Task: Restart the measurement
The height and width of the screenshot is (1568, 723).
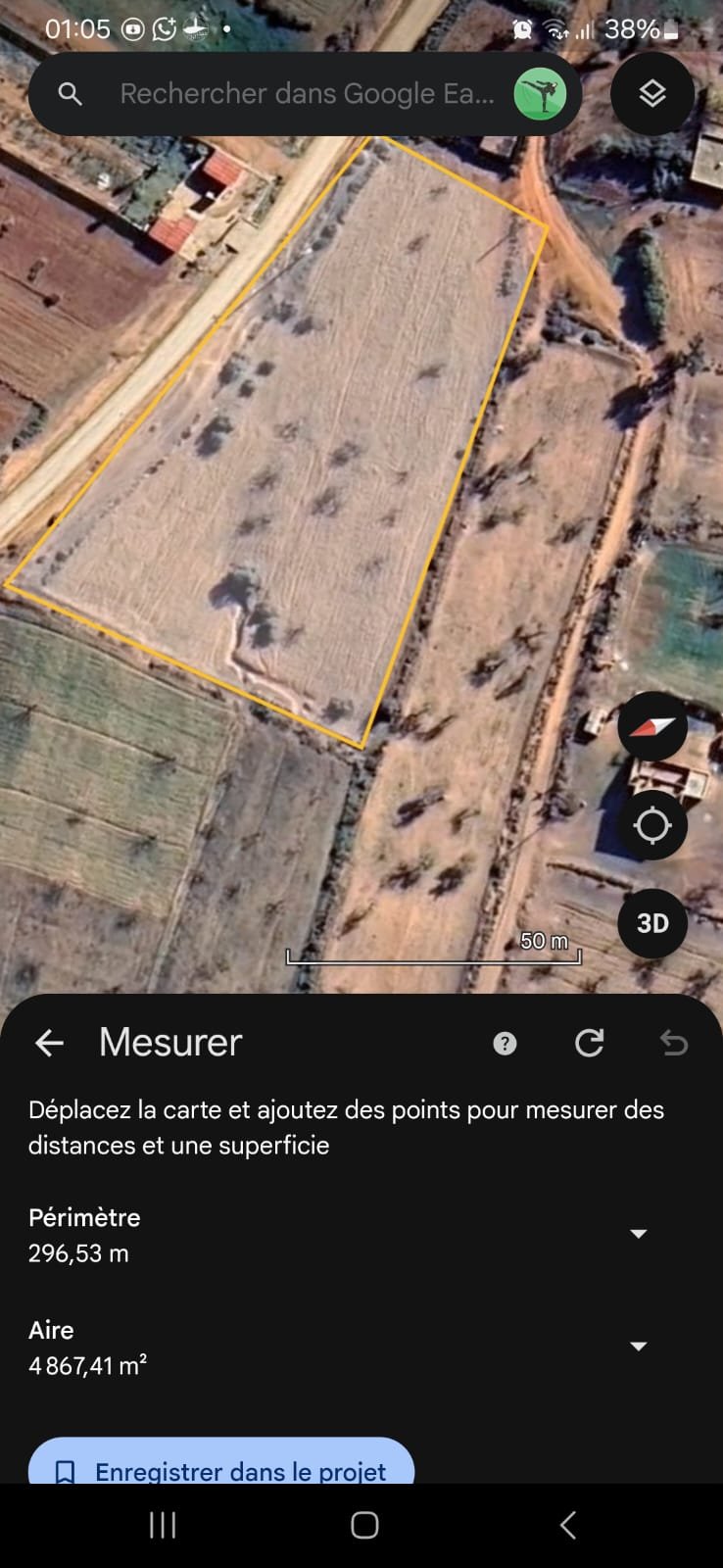Action: pyautogui.click(x=589, y=1043)
